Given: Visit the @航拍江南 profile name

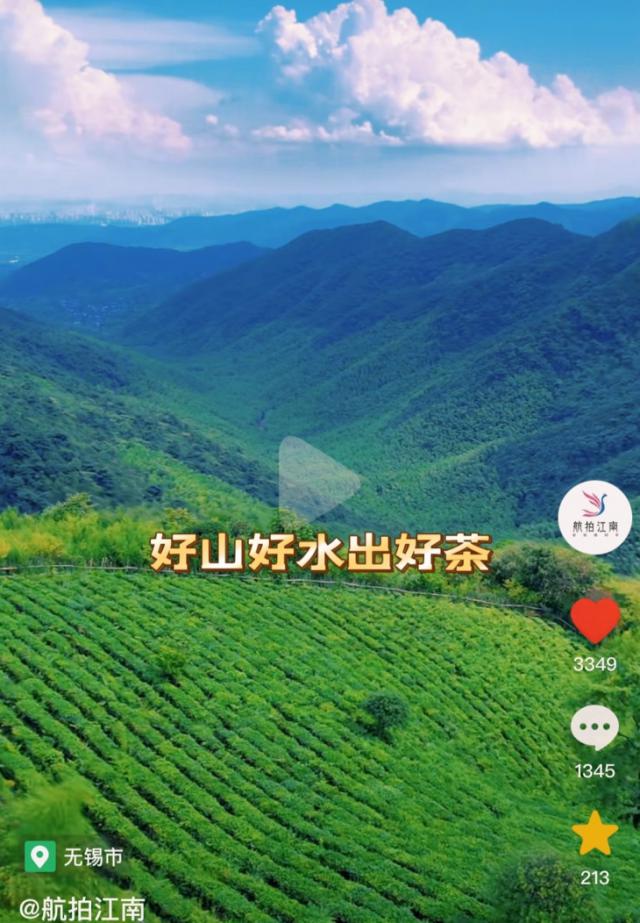Looking at the screenshot, I should tap(83, 908).
